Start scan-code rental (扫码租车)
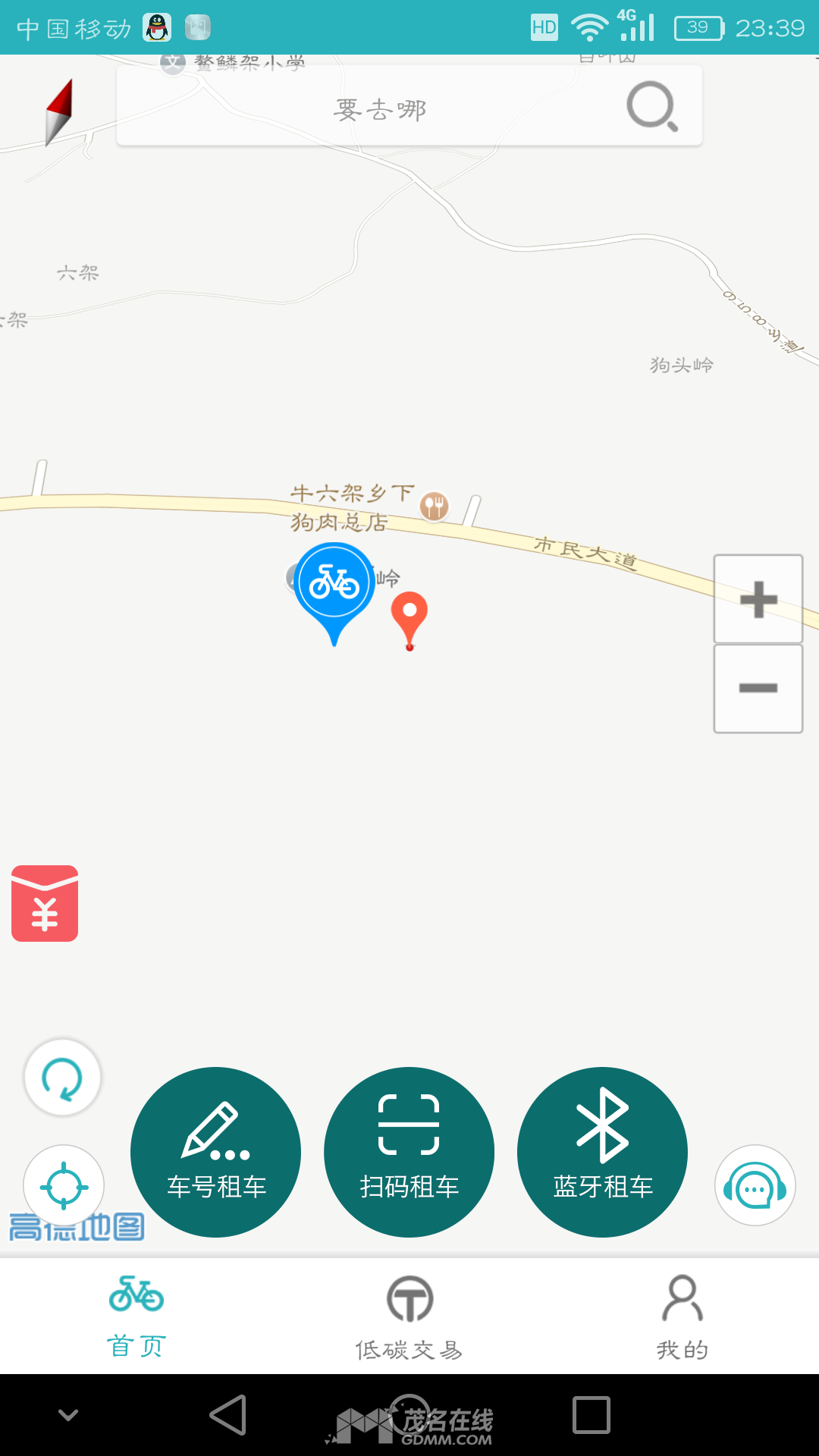The image size is (819, 1456). click(x=409, y=1152)
